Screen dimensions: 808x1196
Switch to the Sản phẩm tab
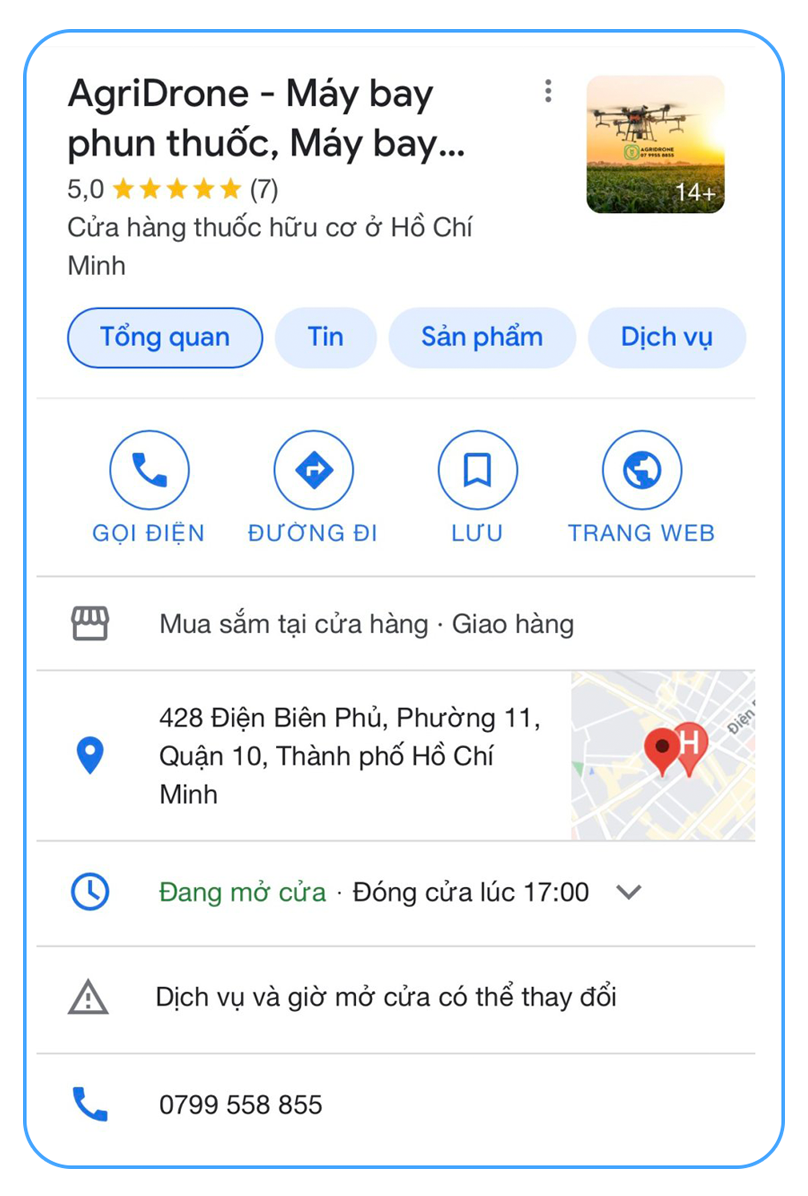[481, 338]
